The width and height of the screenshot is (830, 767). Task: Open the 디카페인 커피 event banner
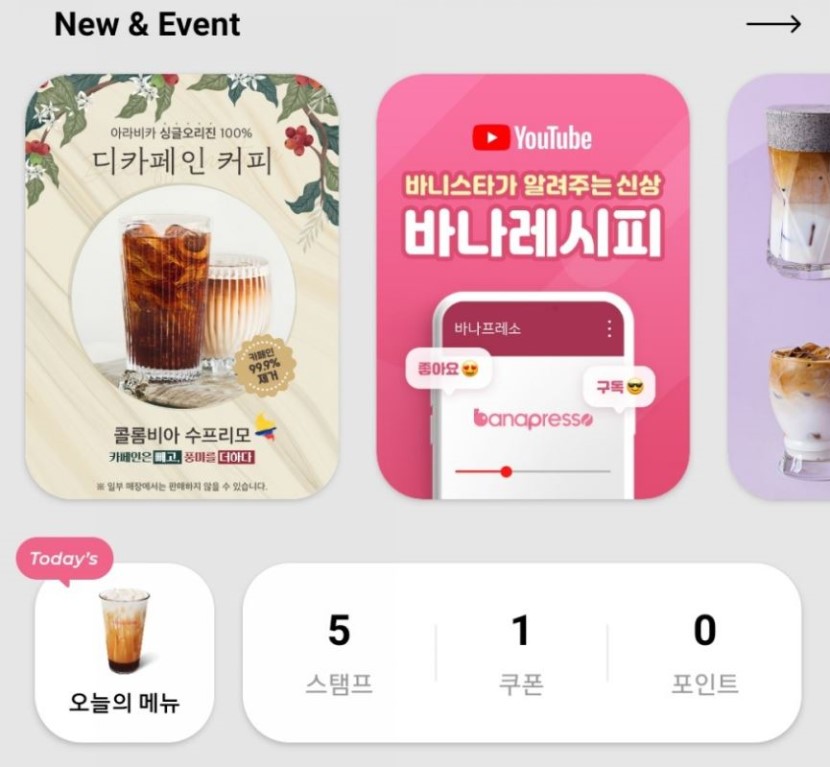181,286
